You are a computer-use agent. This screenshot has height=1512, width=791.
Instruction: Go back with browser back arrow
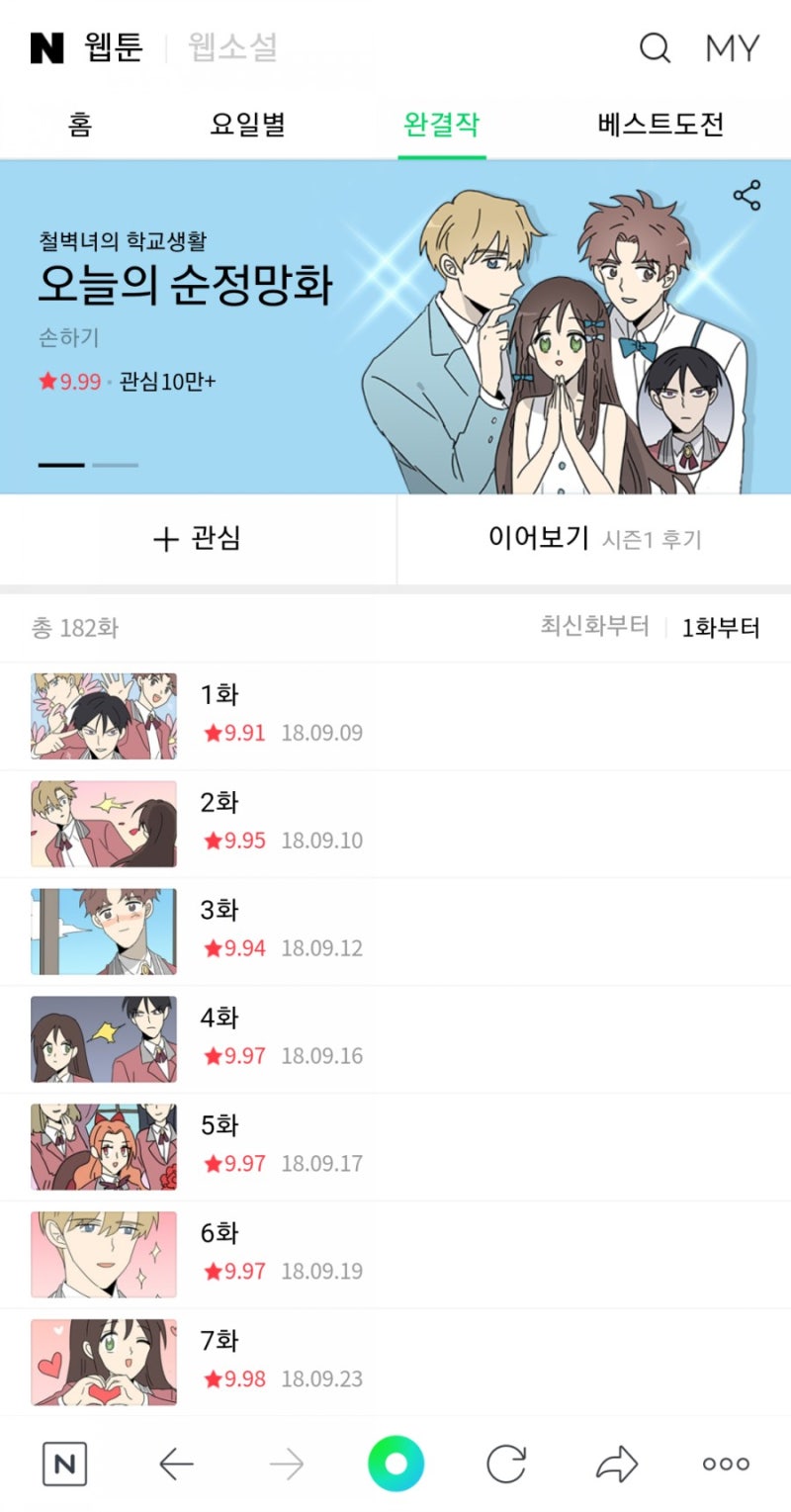tap(176, 1465)
